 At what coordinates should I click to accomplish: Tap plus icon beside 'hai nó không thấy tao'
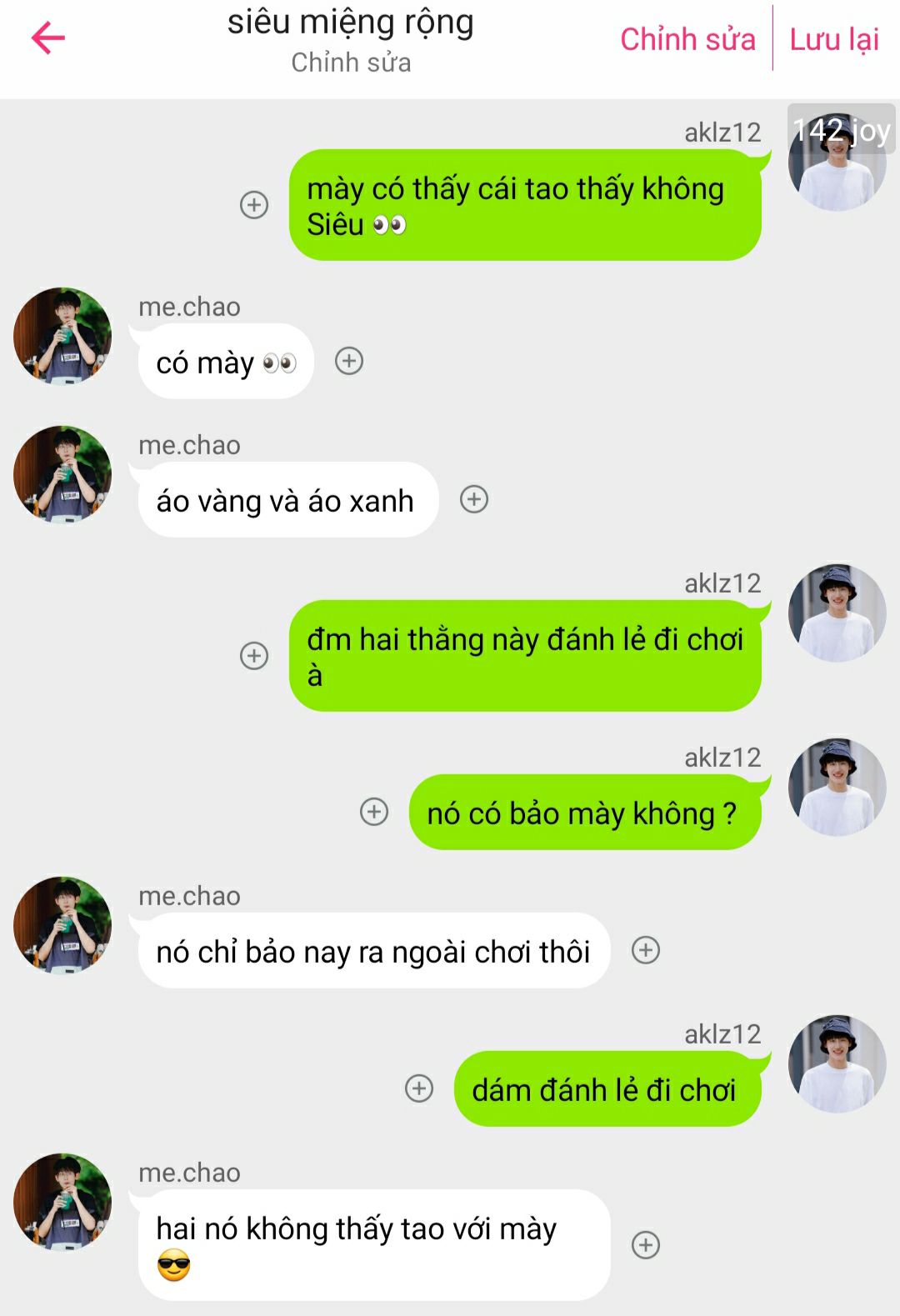coord(646,1245)
